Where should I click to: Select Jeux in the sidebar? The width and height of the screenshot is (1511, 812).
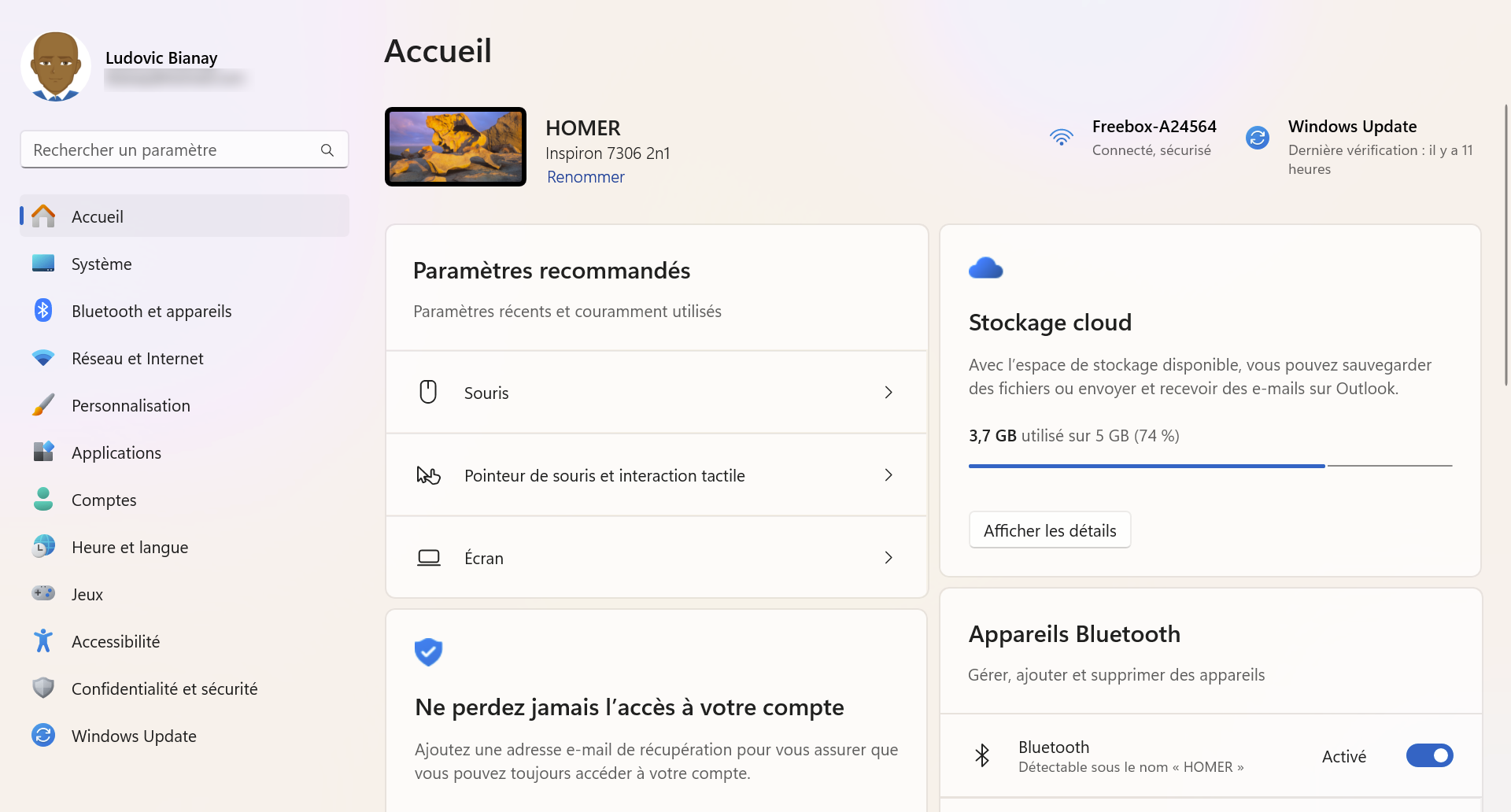point(87,595)
